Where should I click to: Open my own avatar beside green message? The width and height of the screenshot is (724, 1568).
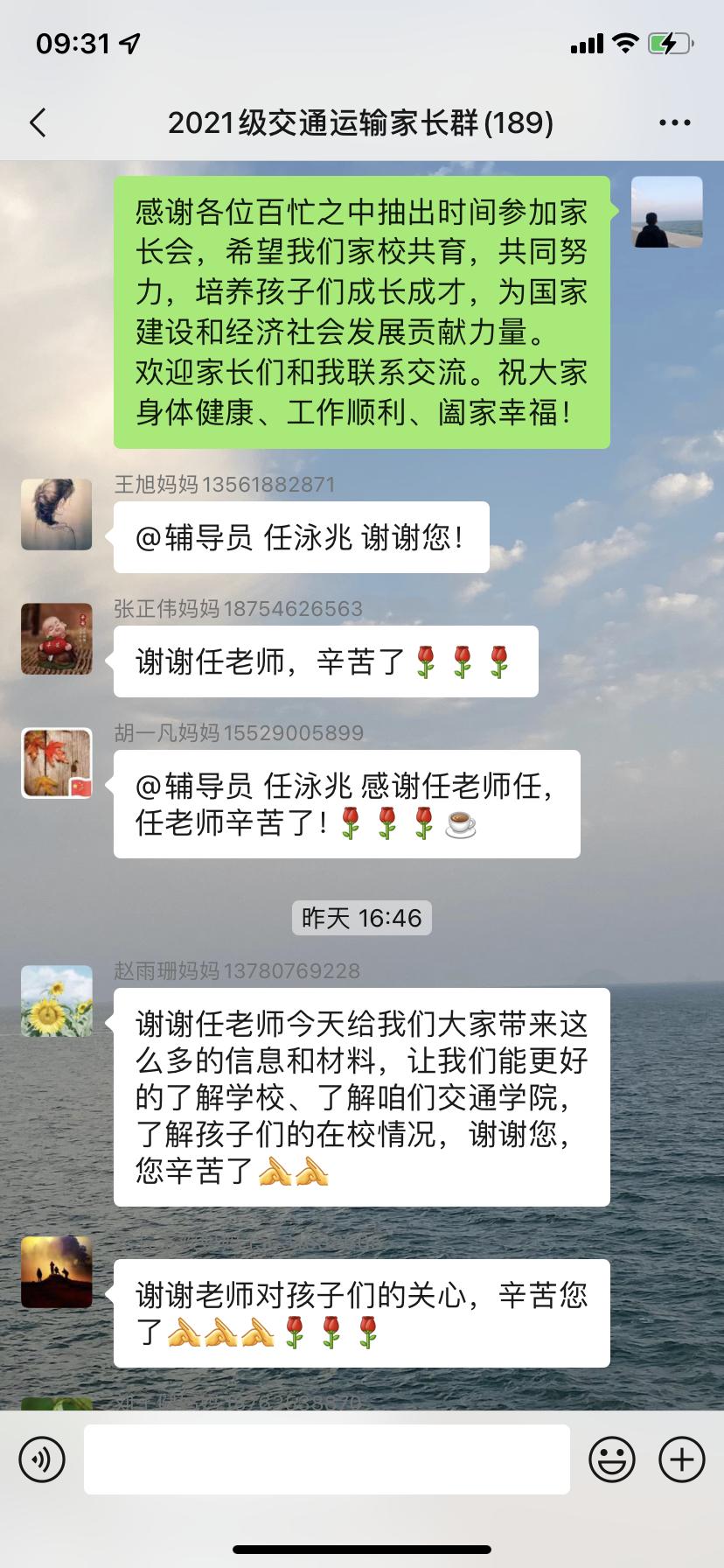pyautogui.click(x=666, y=212)
